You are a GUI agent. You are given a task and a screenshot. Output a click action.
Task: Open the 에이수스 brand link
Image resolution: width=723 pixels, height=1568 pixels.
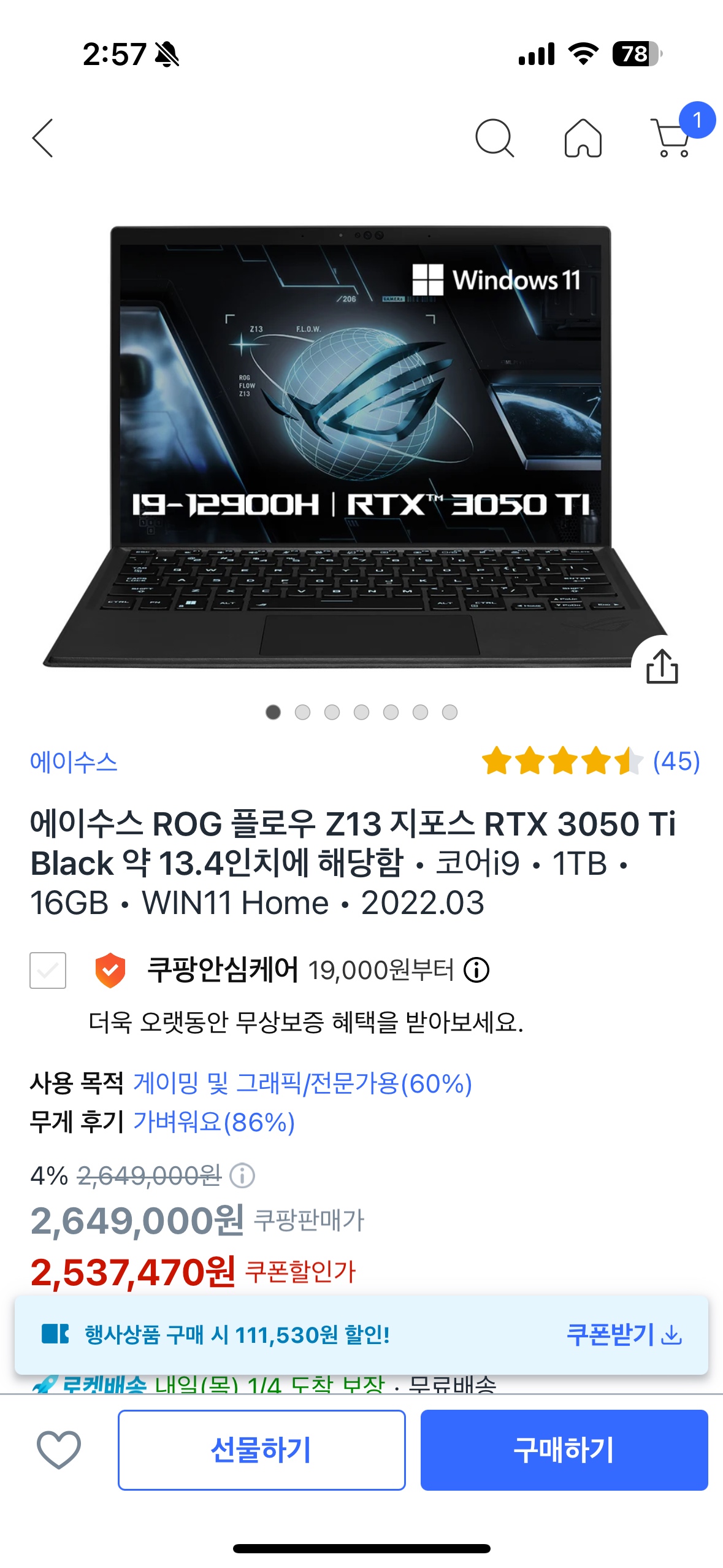(74, 762)
